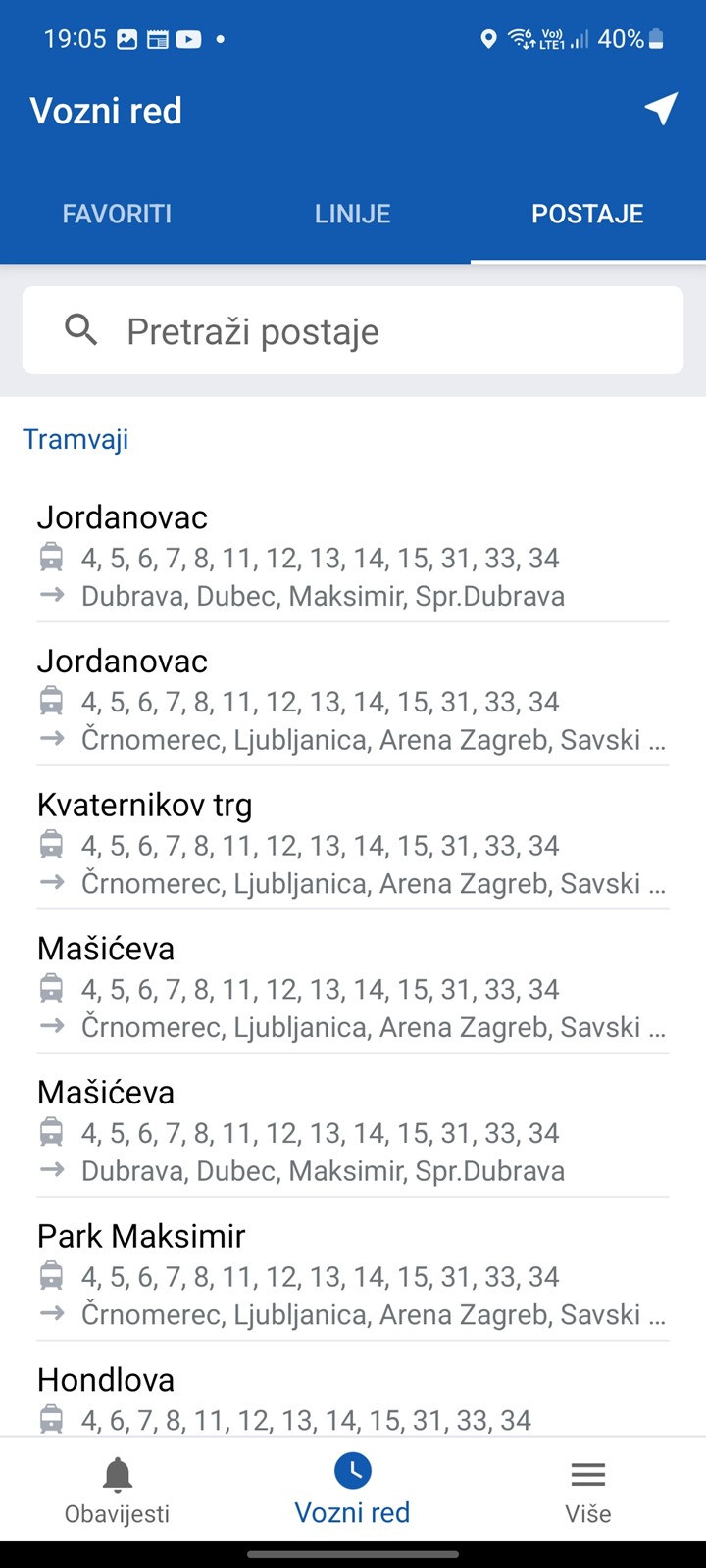Open the Više menu
Viewport: 706px width, 1568px height.
[x=588, y=1490]
